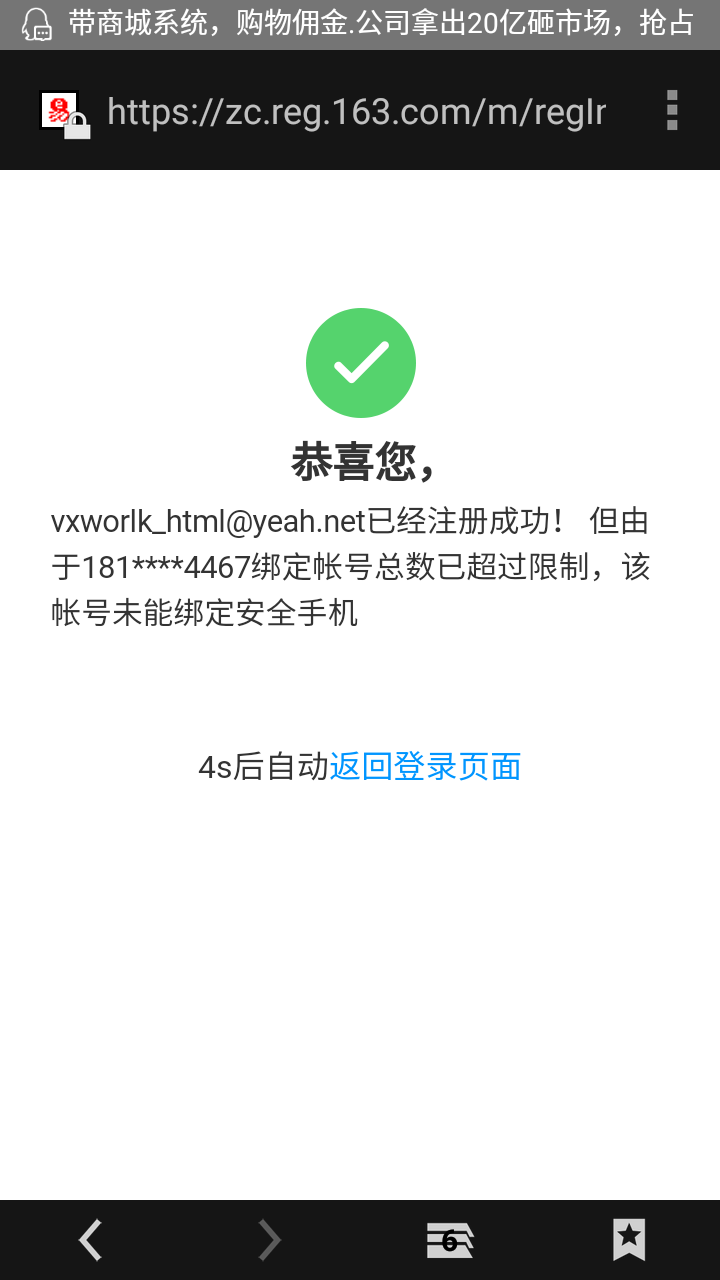Open the browser overflow menu
This screenshot has height=1280, width=720.
672,111
